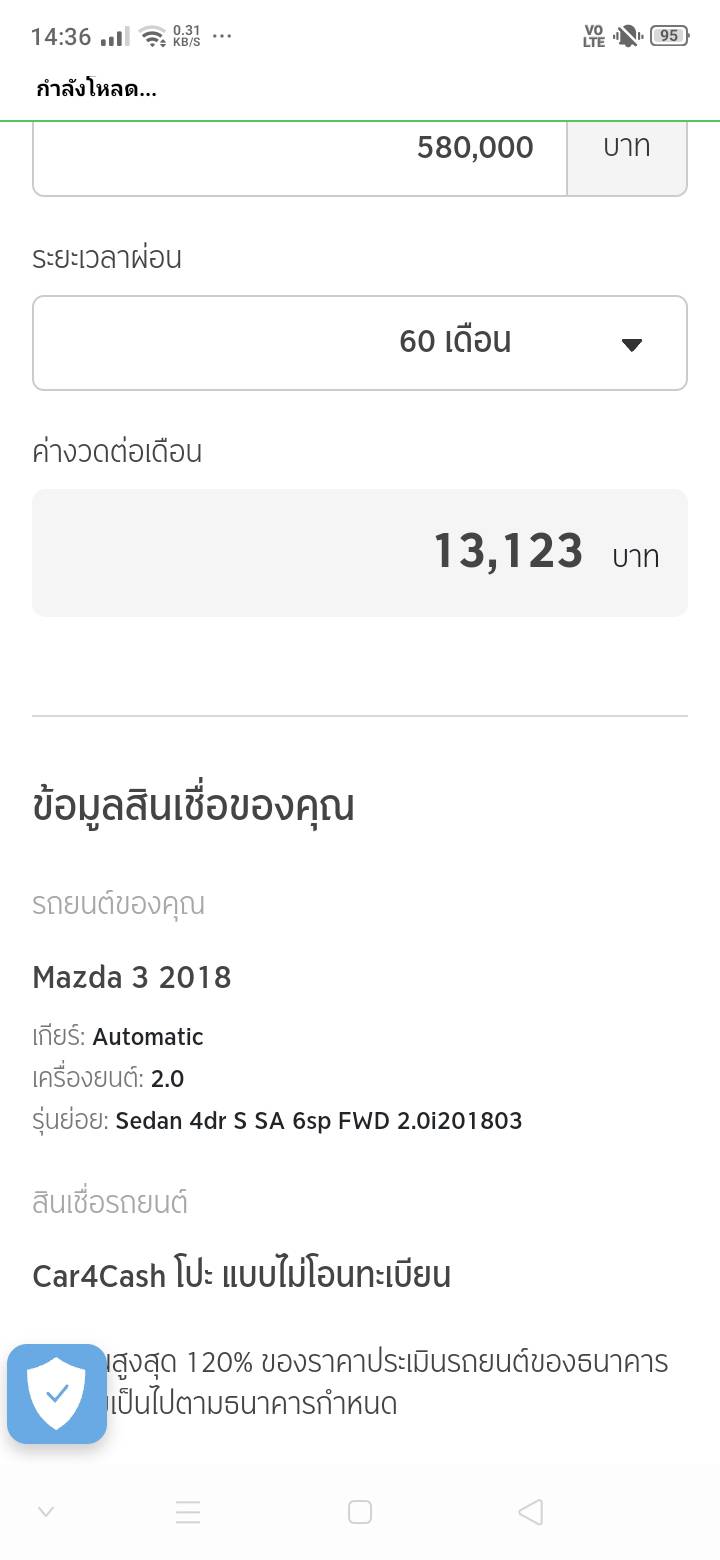
Task: Open the 60 เดือน installment period dropdown
Action: tap(360, 342)
